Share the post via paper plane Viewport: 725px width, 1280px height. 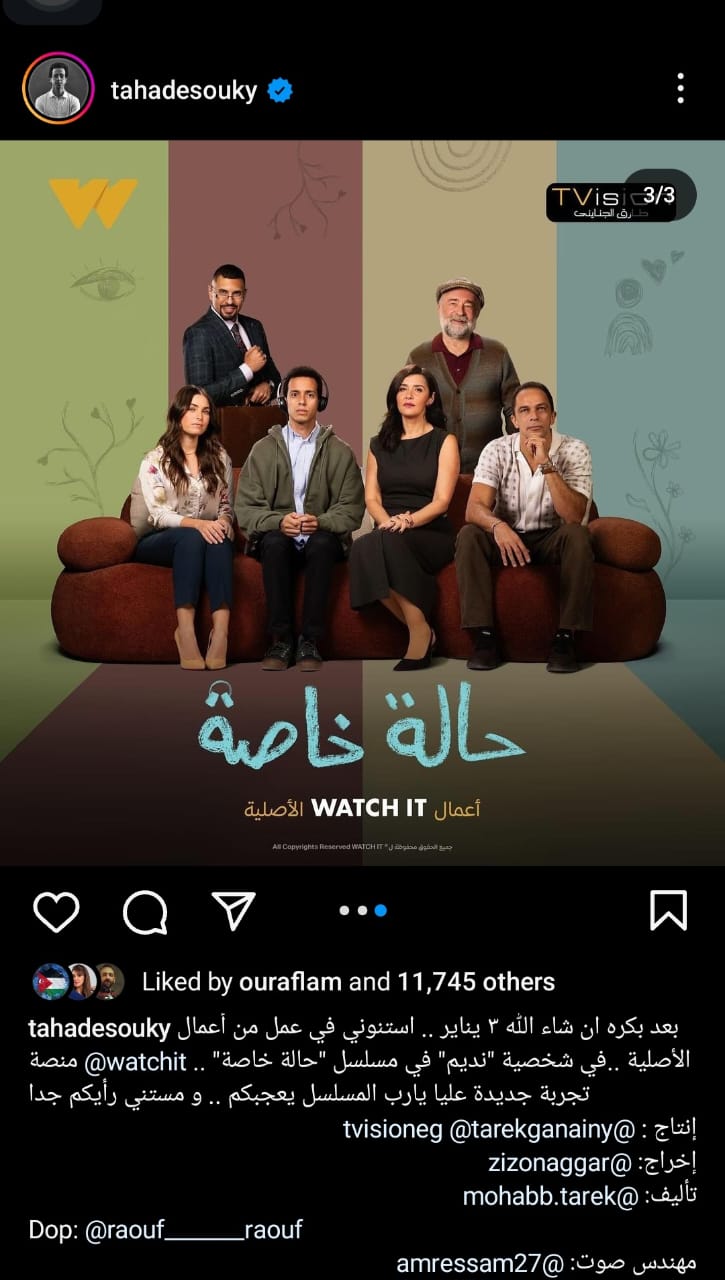tap(234, 911)
